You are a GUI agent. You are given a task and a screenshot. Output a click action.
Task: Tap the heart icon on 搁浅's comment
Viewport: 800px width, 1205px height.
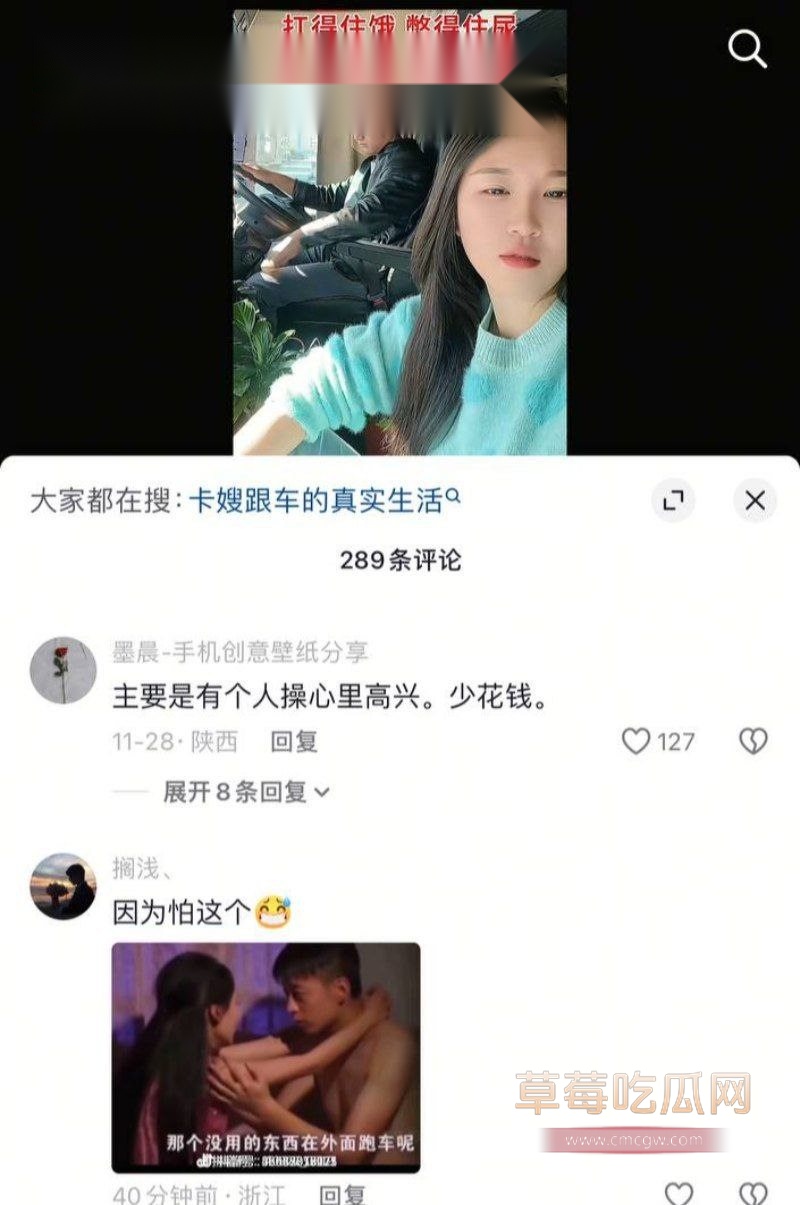[x=677, y=1193]
